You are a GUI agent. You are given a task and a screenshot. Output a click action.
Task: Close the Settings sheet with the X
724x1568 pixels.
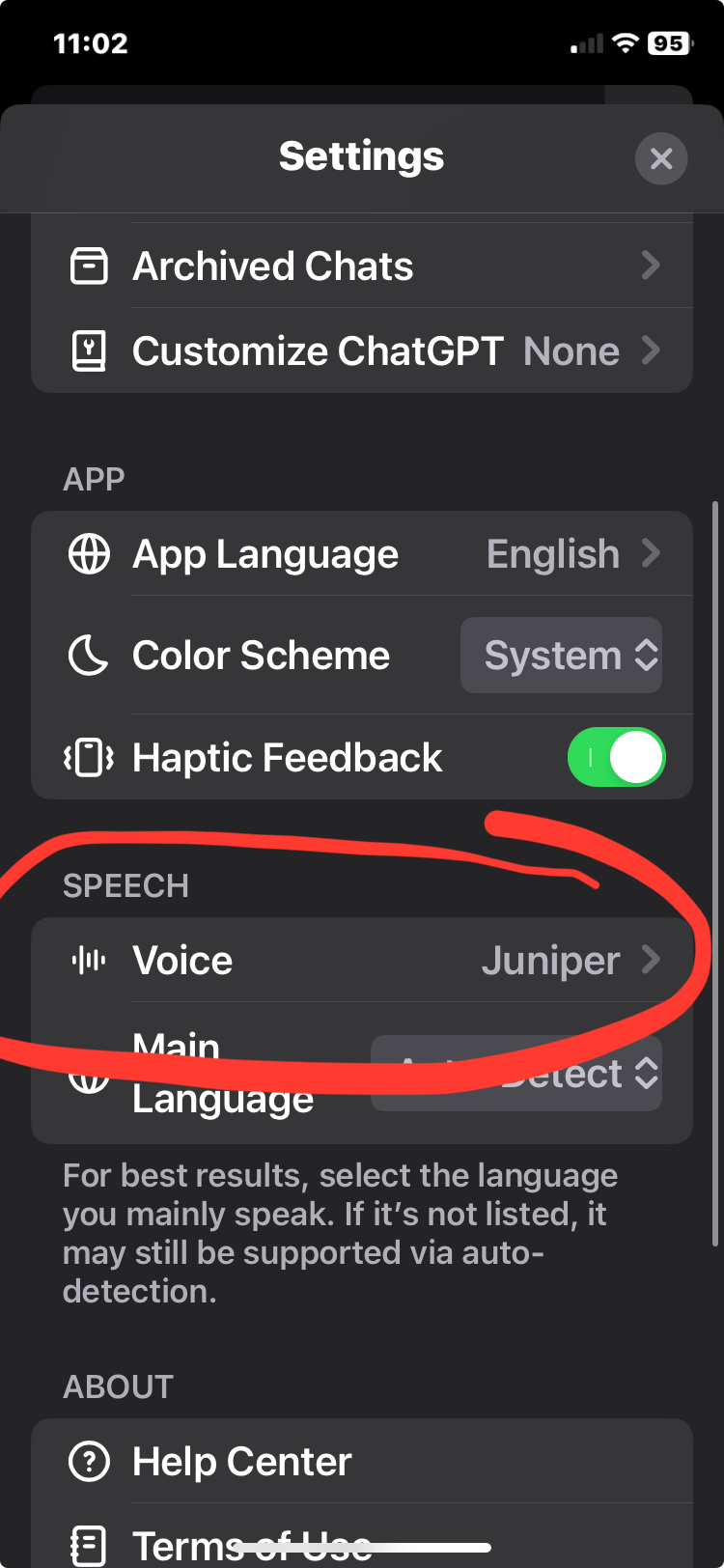tap(661, 158)
